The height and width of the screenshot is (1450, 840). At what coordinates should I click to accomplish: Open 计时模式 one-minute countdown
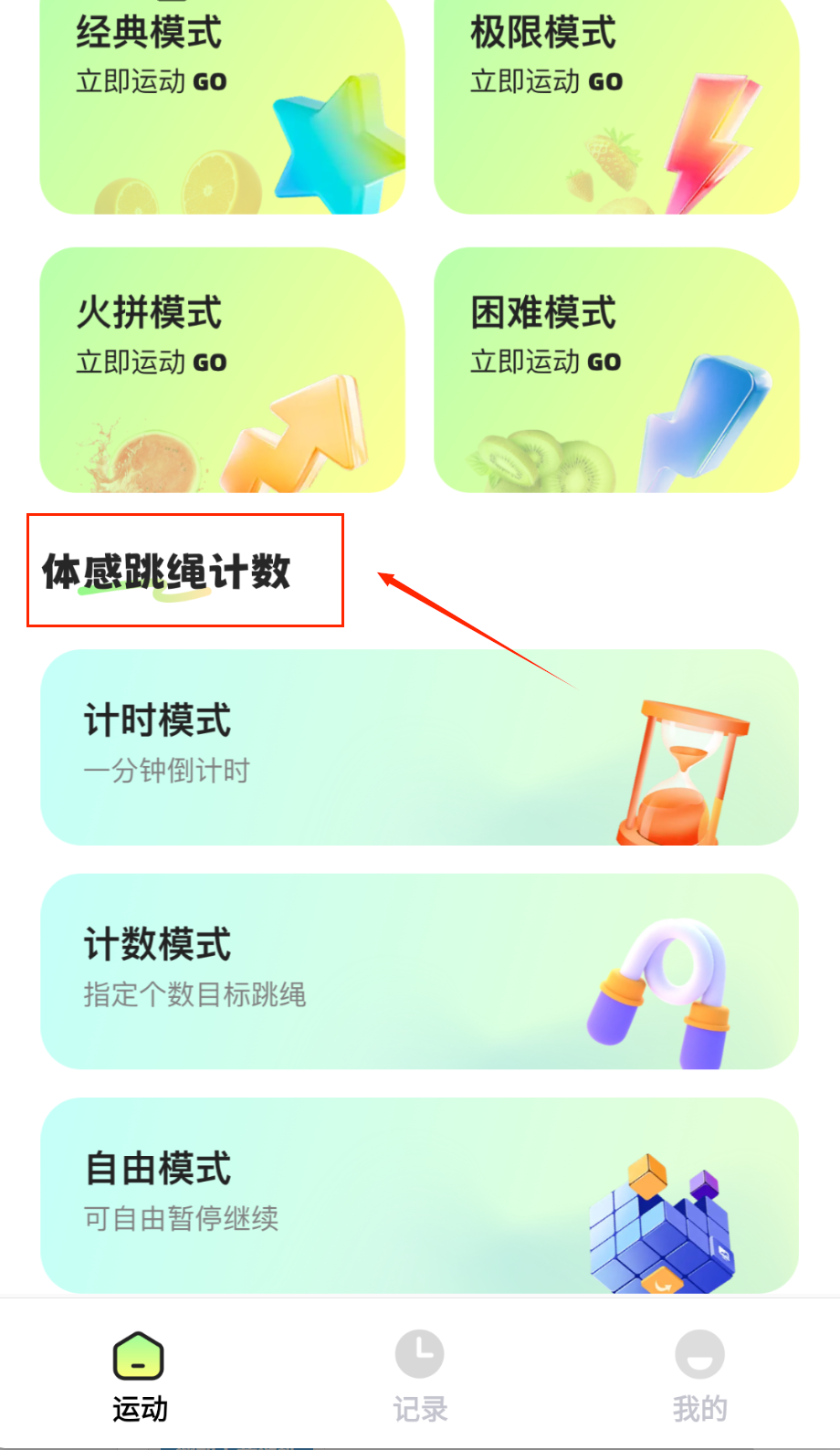tap(419, 747)
